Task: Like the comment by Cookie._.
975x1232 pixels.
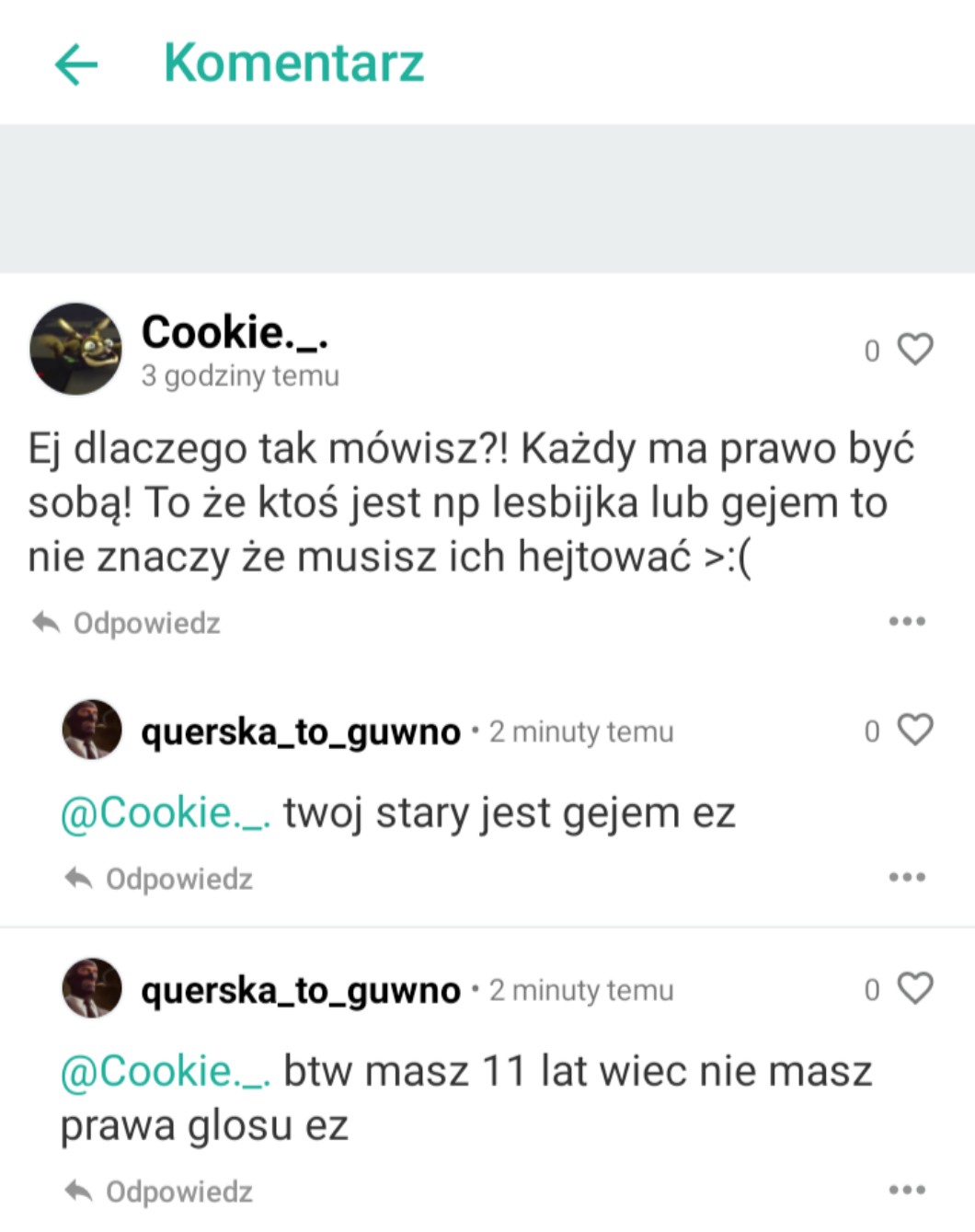Action: click(x=914, y=349)
